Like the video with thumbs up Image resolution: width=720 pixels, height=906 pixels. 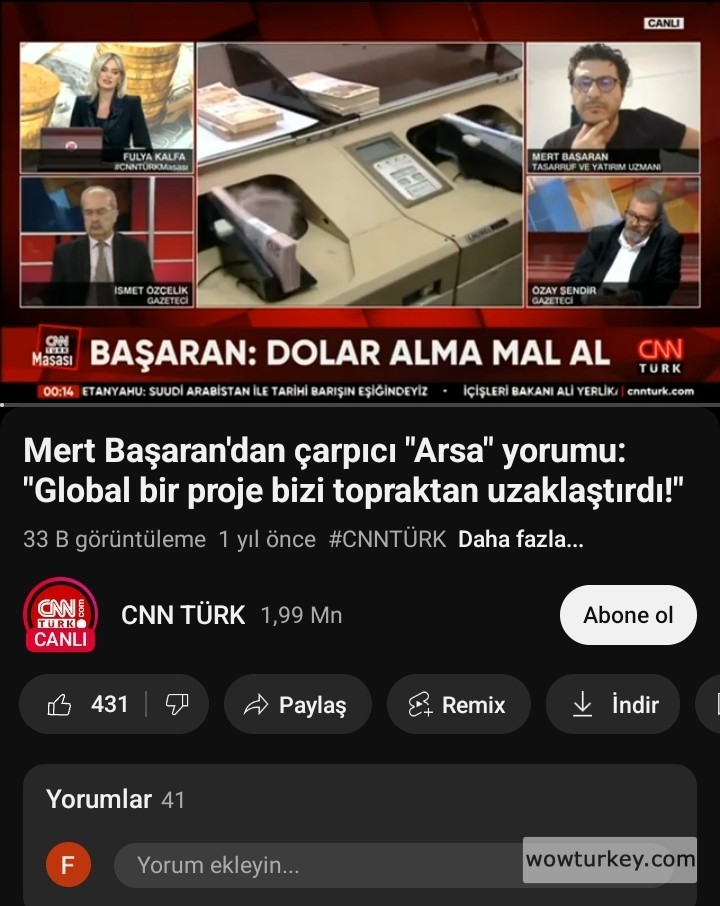[88, 705]
